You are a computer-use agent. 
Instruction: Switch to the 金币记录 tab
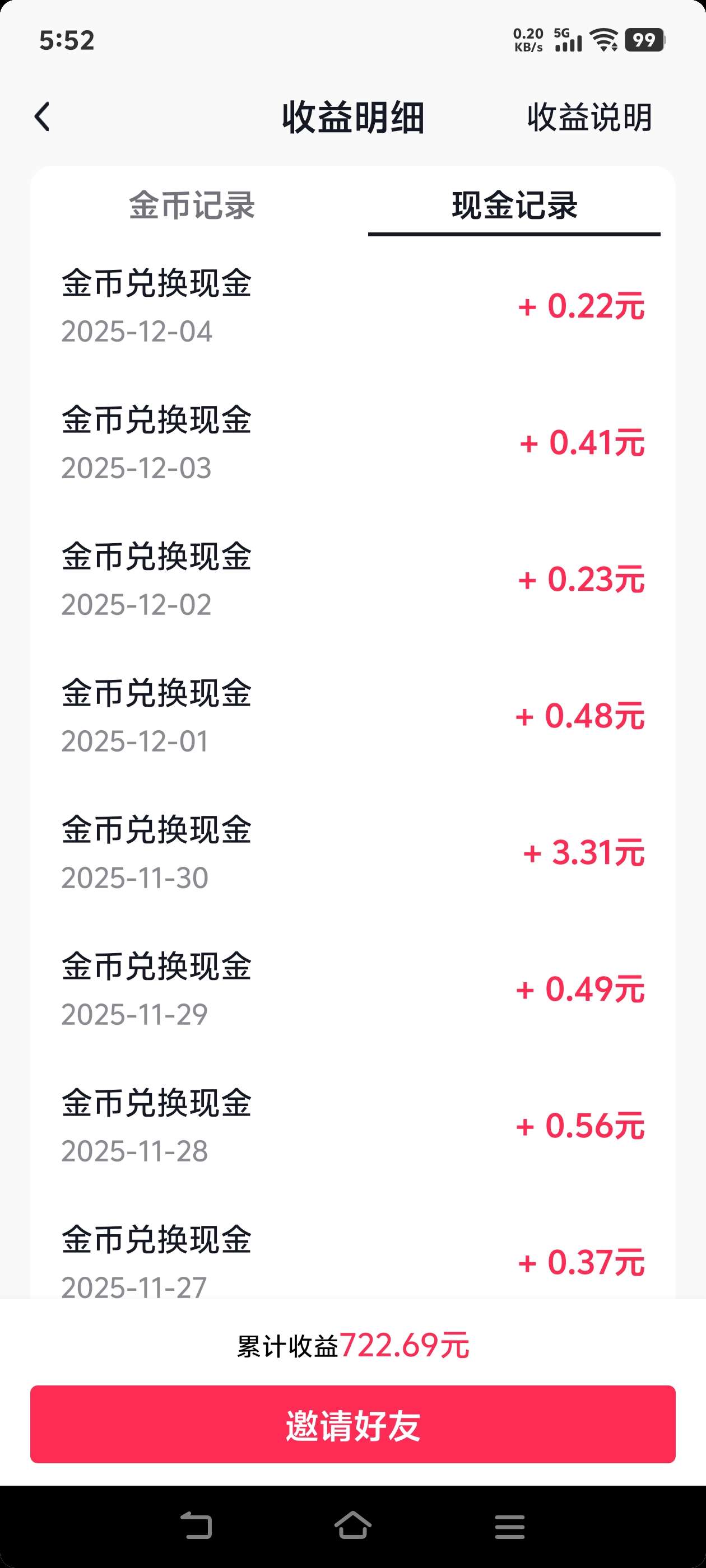pos(191,207)
